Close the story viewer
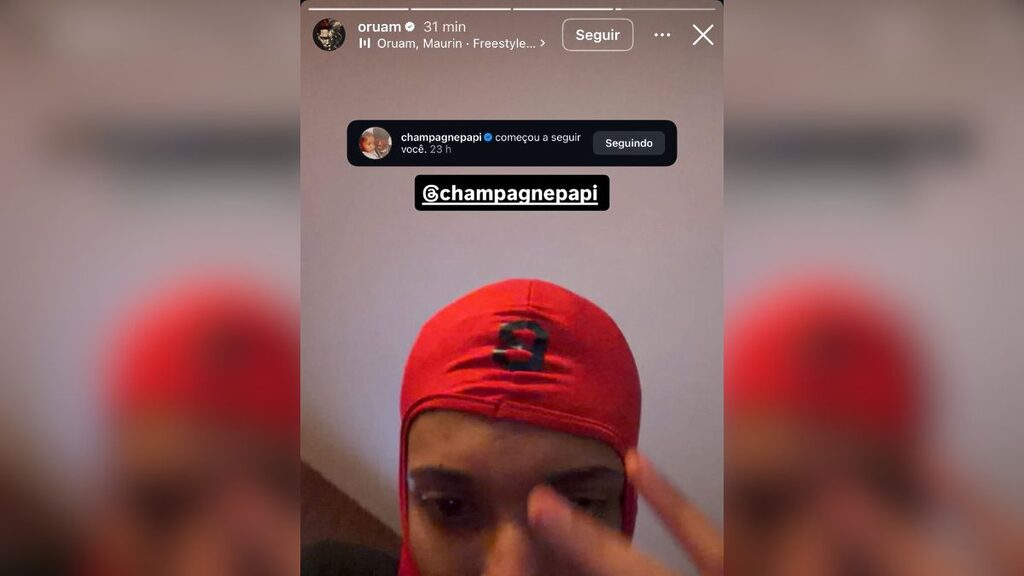The width and height of the screenshot is (1024, 576). click(703, 35)
